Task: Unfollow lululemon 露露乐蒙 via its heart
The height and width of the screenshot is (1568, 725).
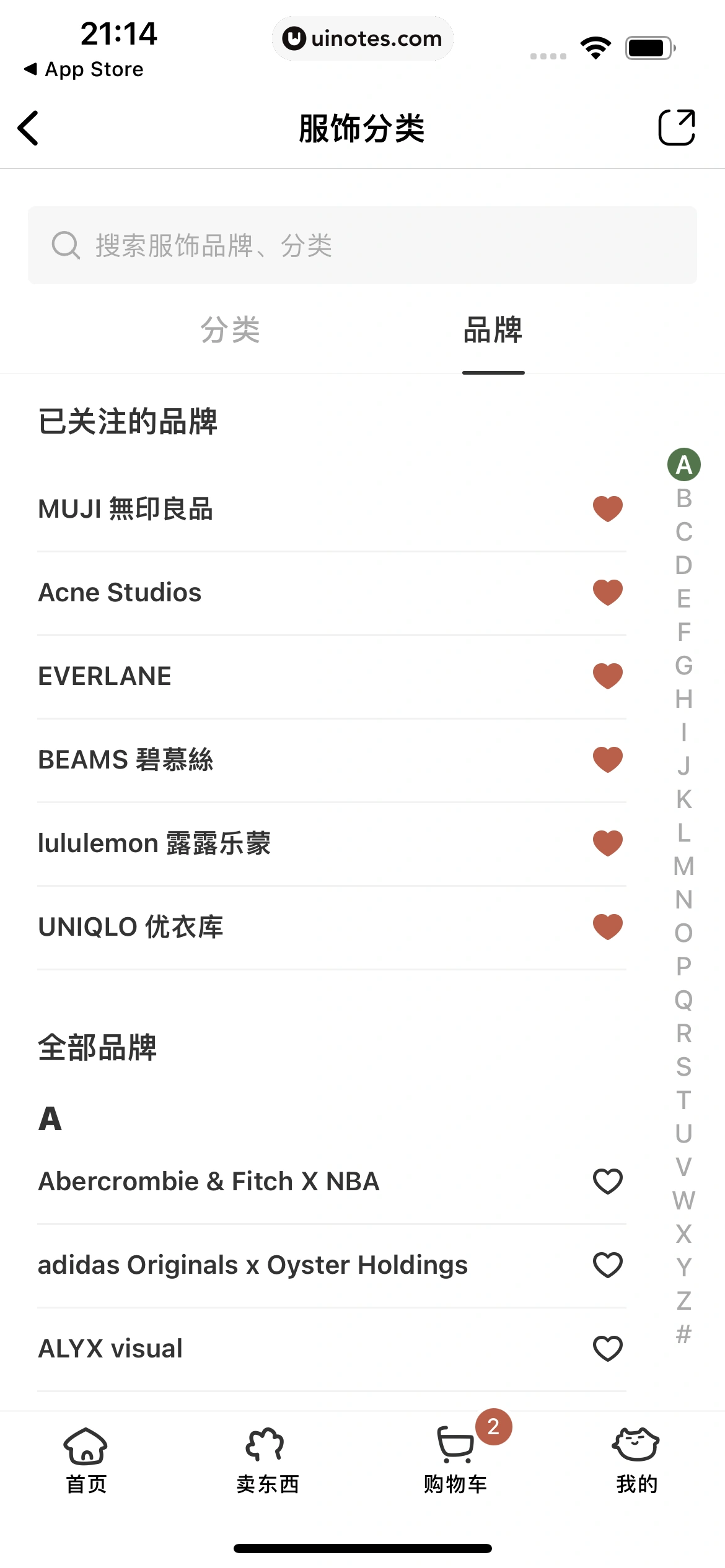Action: click(x=607, y=843)
